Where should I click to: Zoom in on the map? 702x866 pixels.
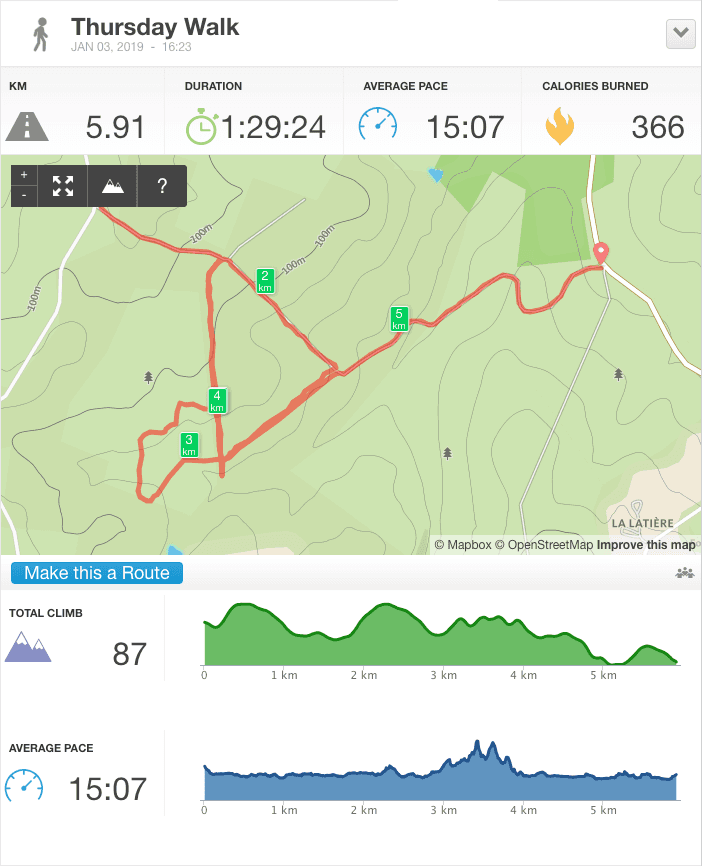click(24, 175)
